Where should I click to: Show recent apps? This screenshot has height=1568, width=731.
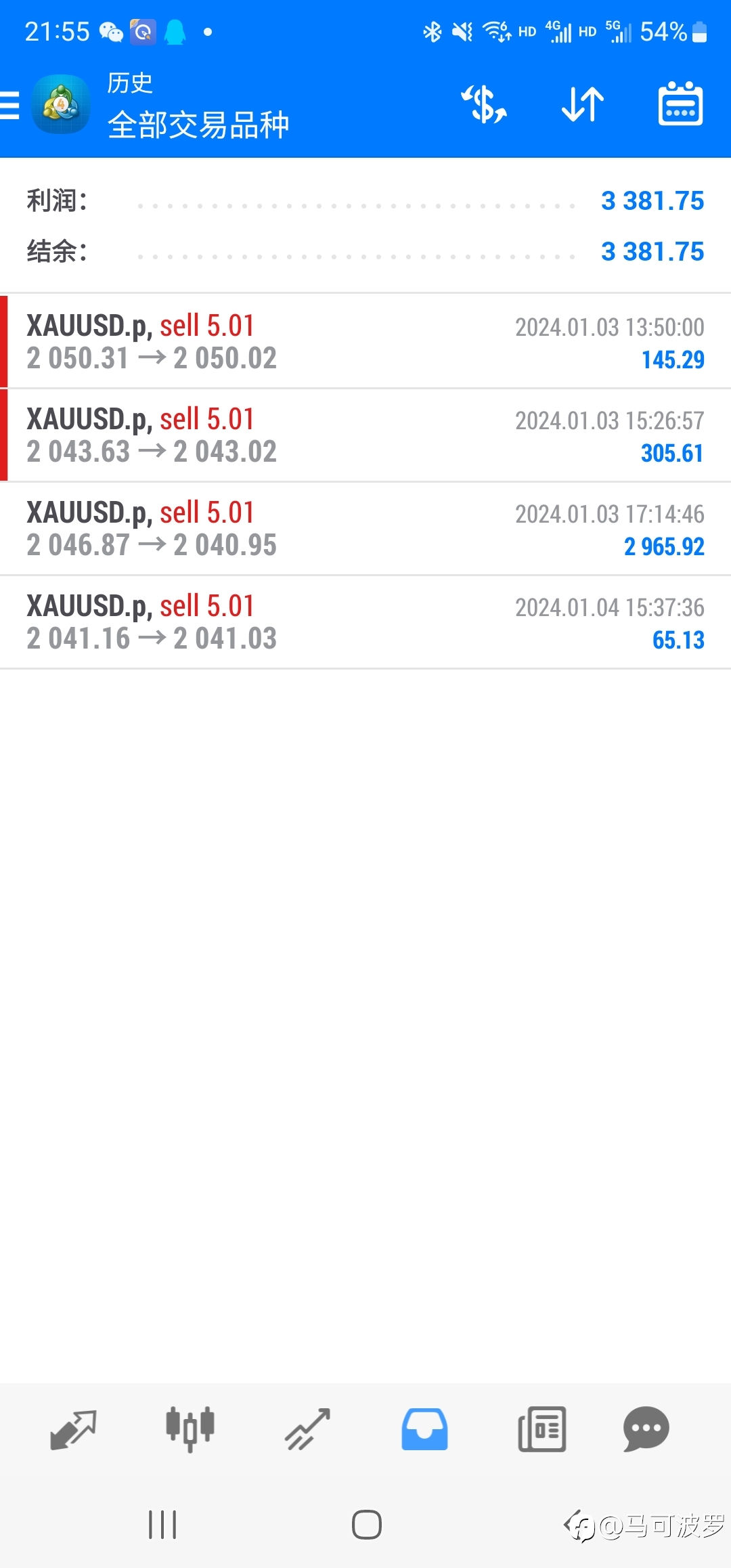coord(162,1525)
